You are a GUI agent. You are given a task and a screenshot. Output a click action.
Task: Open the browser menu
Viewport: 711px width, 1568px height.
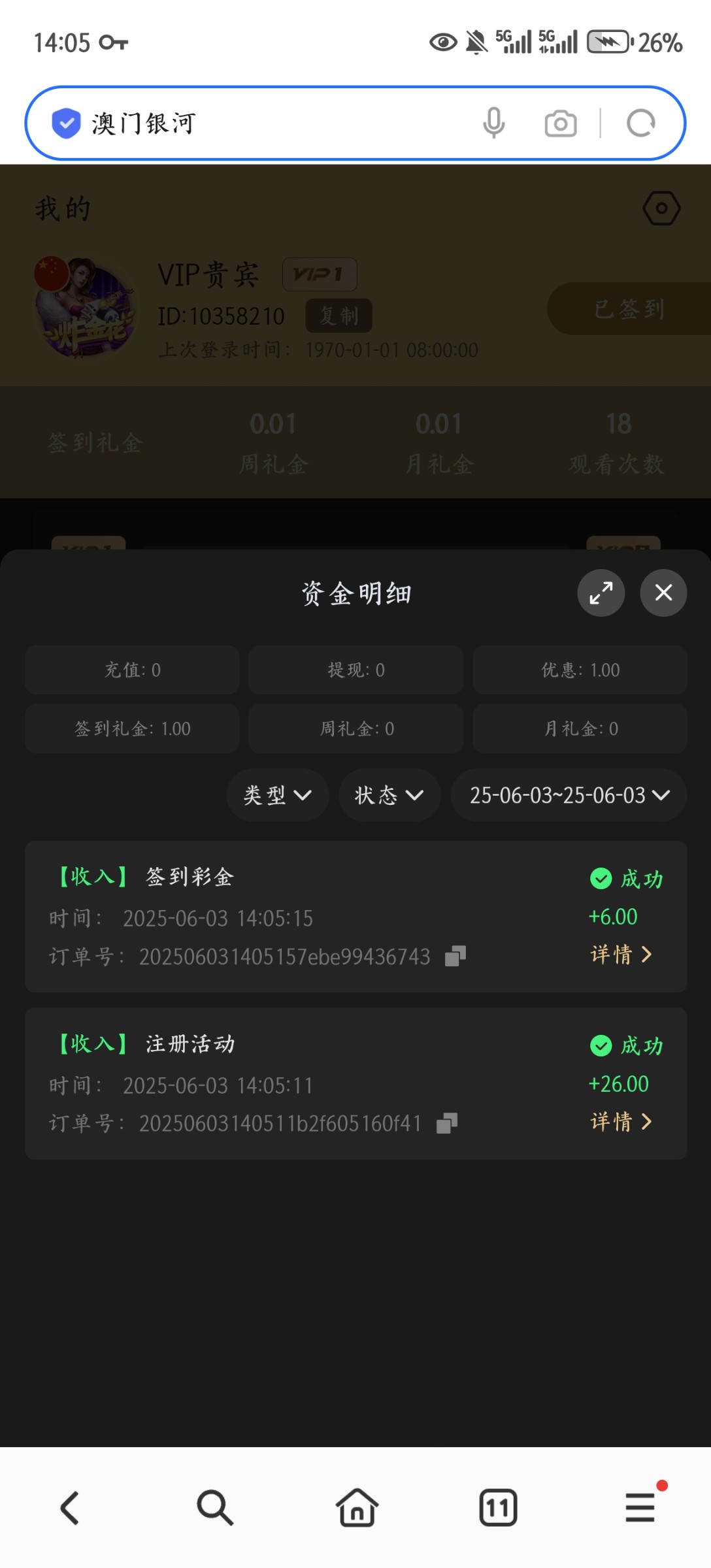click(640, 1508)
